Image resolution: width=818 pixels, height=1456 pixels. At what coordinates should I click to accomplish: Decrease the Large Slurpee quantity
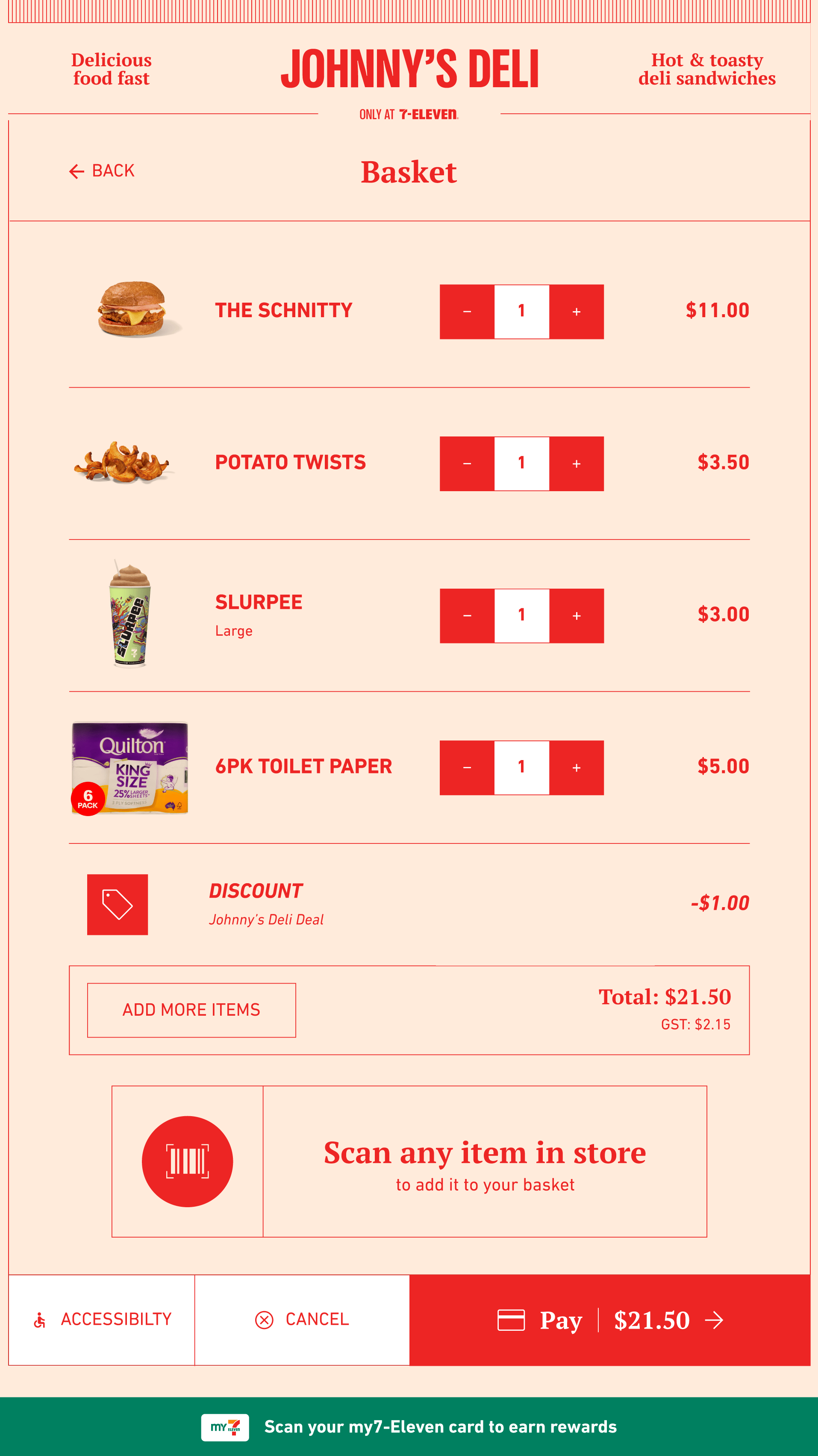[x=467, y=616]
